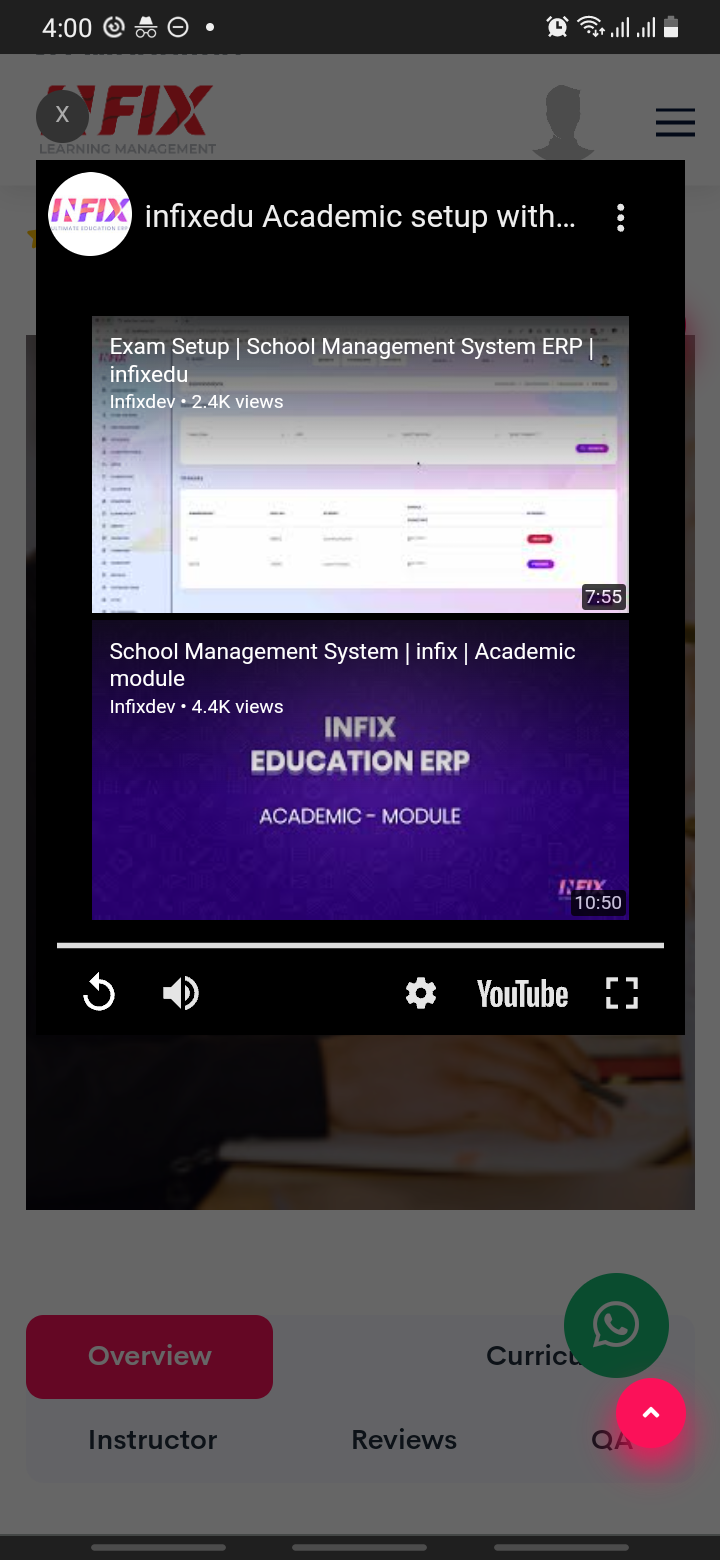Viewport: 720px width, 1560px height.
Task: Play the suggested Exam Setup video
Action: (360, 464)
